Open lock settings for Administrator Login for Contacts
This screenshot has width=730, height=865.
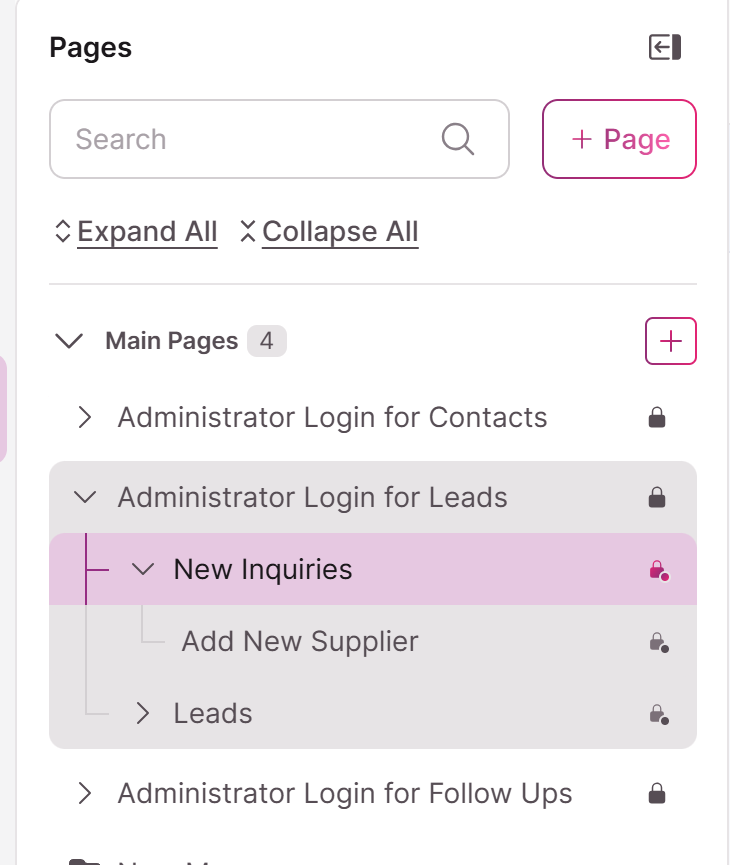pyautogui.click(x=657, y=417)
